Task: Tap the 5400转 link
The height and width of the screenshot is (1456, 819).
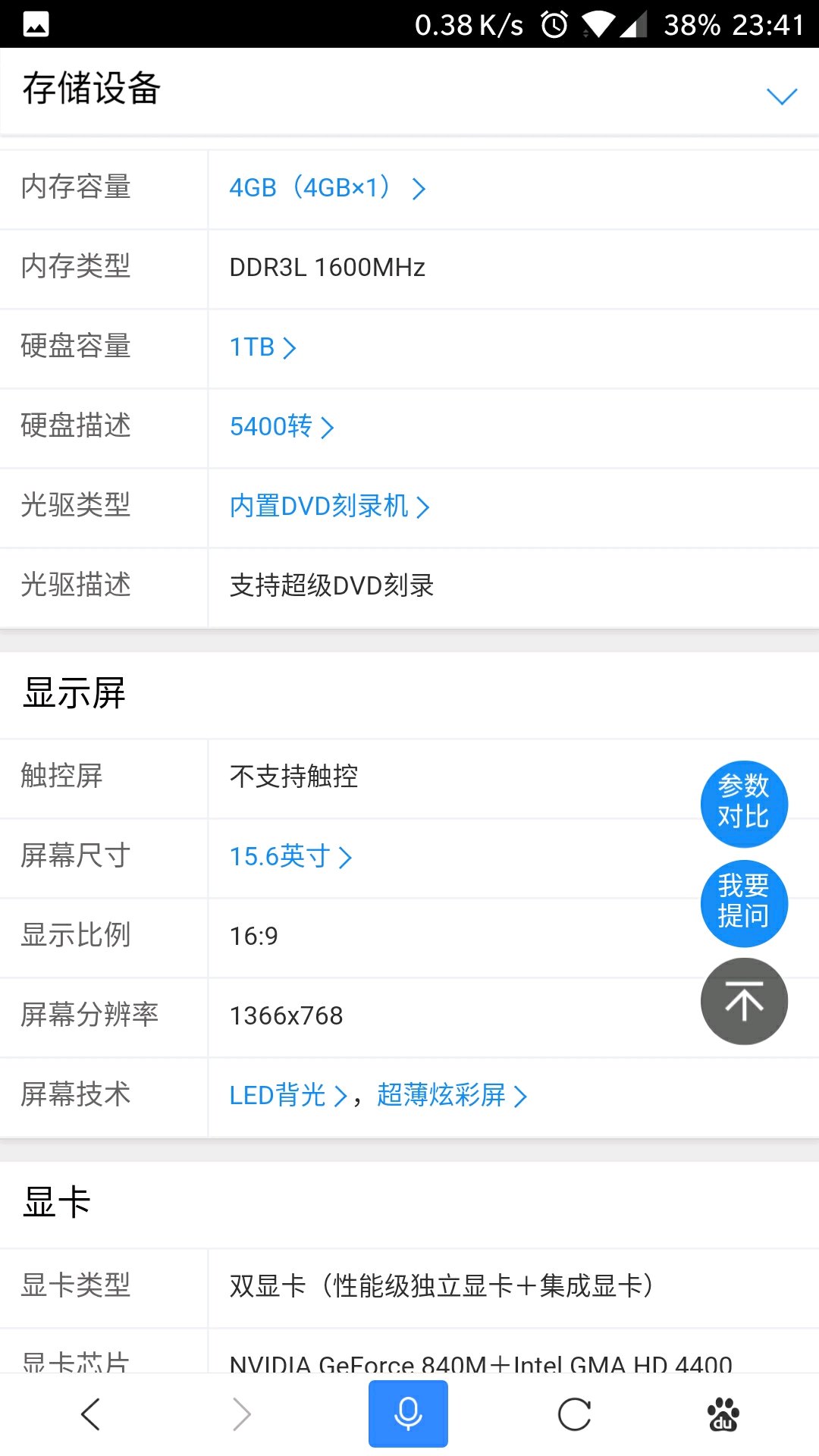Action: 281,426
